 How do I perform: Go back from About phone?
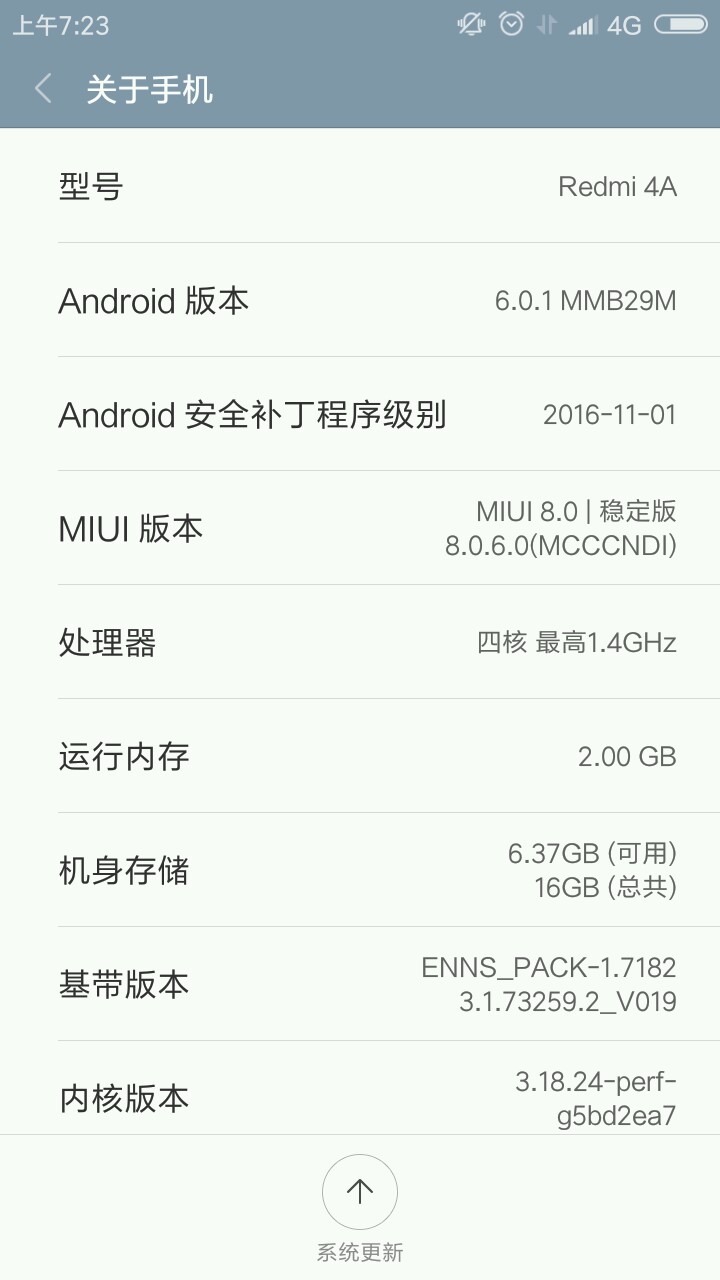click(x=43, y=89)
